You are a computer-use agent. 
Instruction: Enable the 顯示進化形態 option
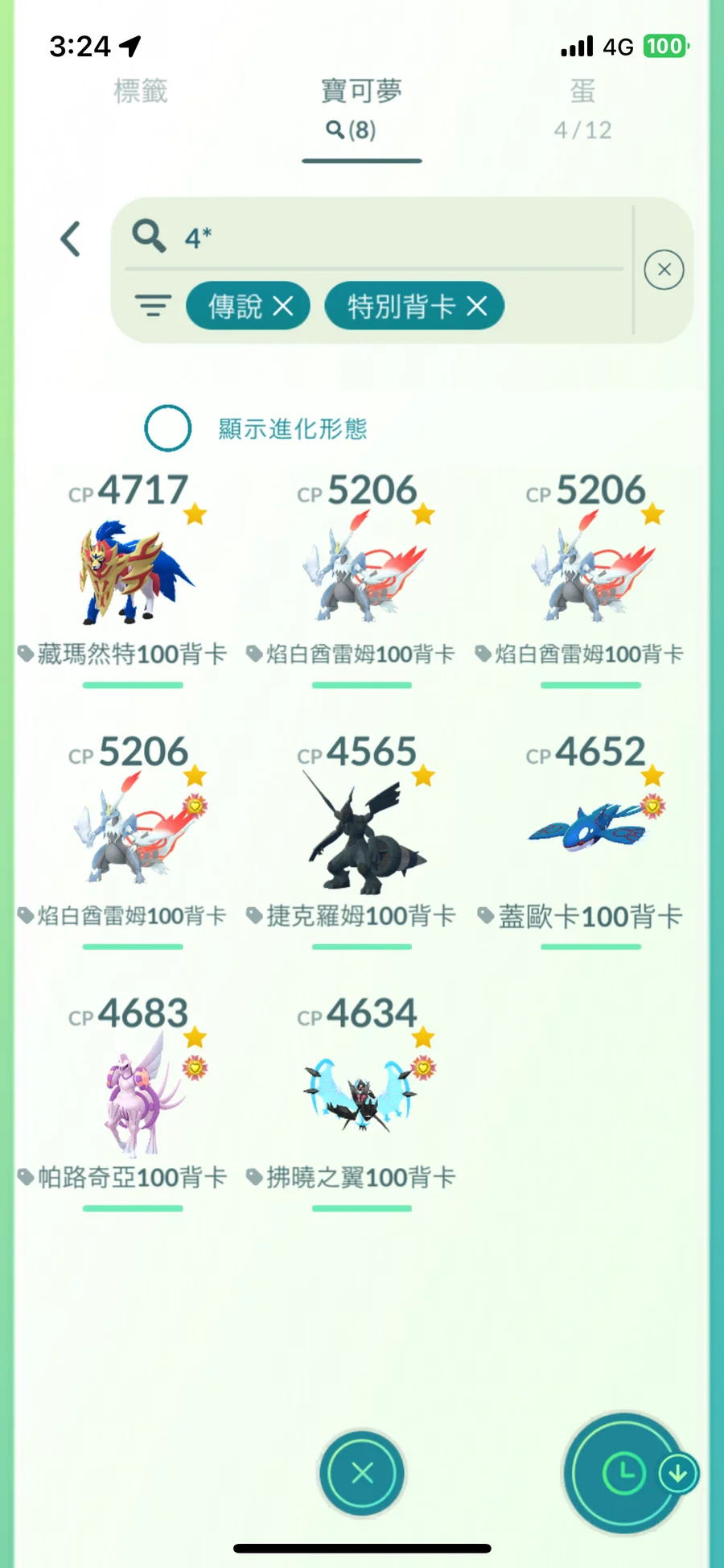point(167,428)
